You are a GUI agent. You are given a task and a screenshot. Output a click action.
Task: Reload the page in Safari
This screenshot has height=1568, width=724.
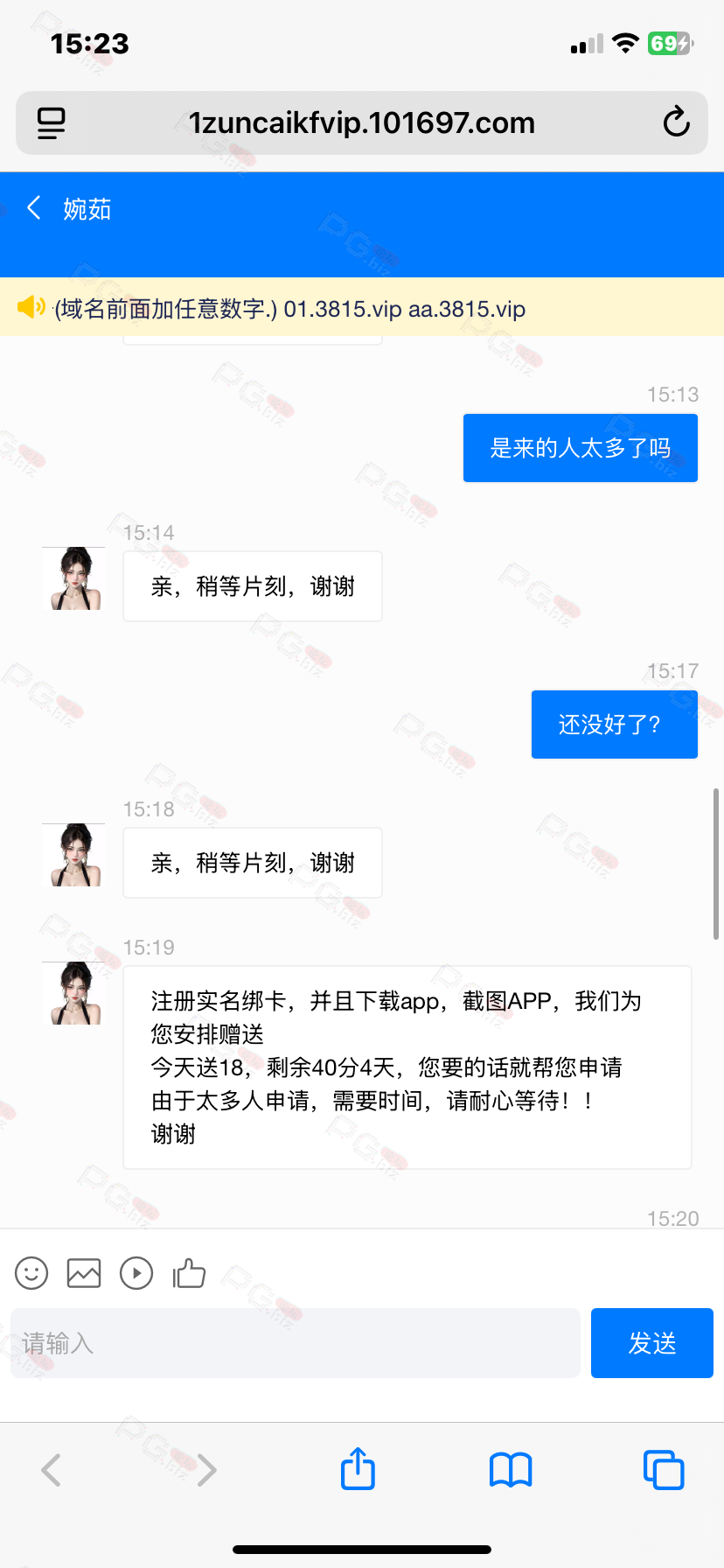click(x=676, y=122)
